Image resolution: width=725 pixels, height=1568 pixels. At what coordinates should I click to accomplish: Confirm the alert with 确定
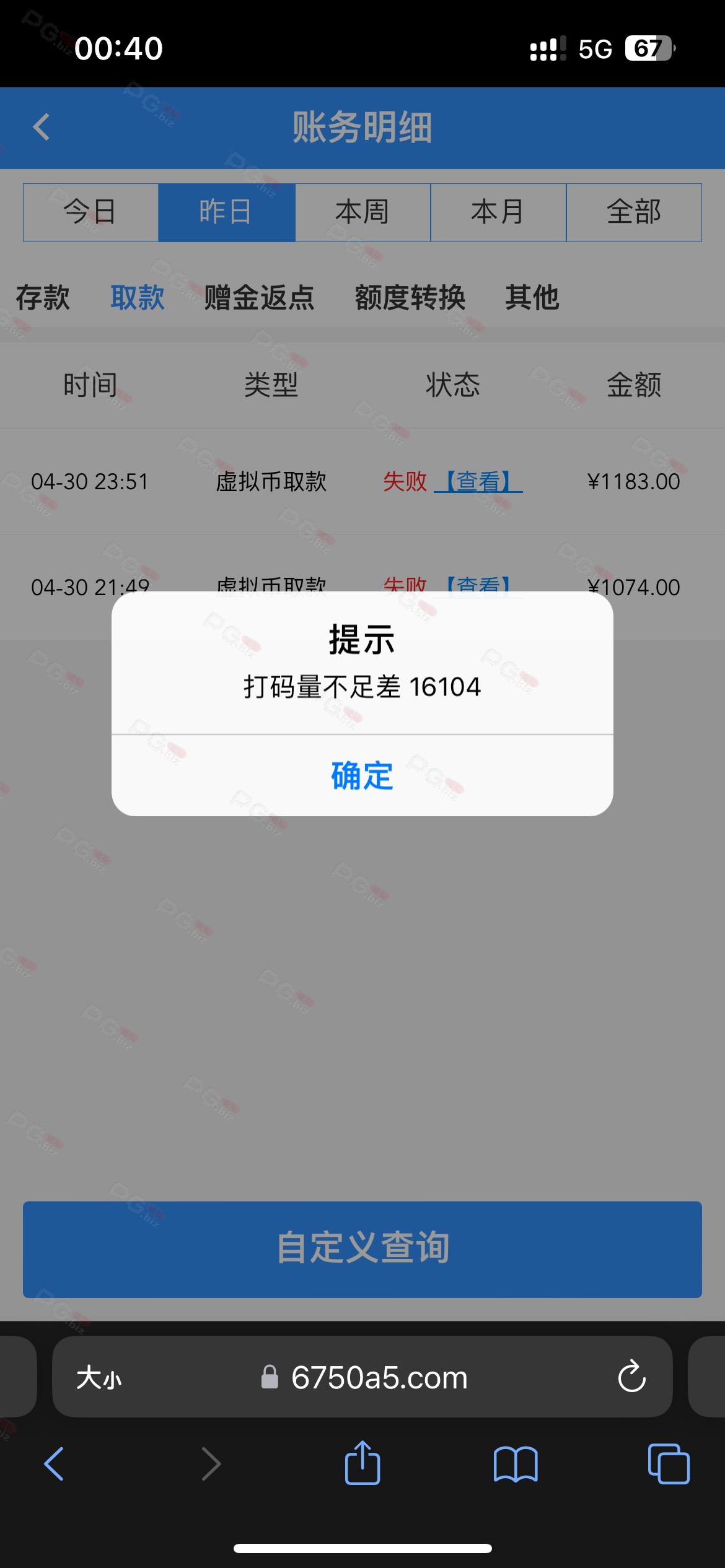[x=362, y=775]
